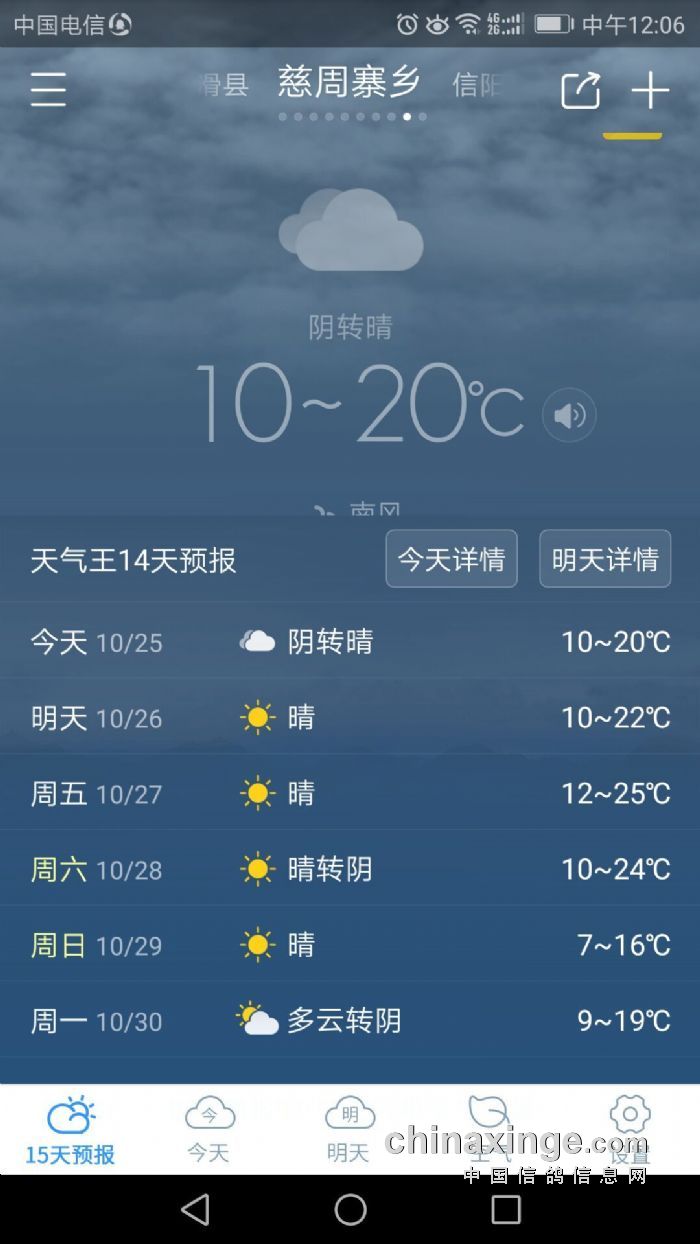Go back with the system back button
Viewport: 700px width, 1244px height.
coord(195,1210)
